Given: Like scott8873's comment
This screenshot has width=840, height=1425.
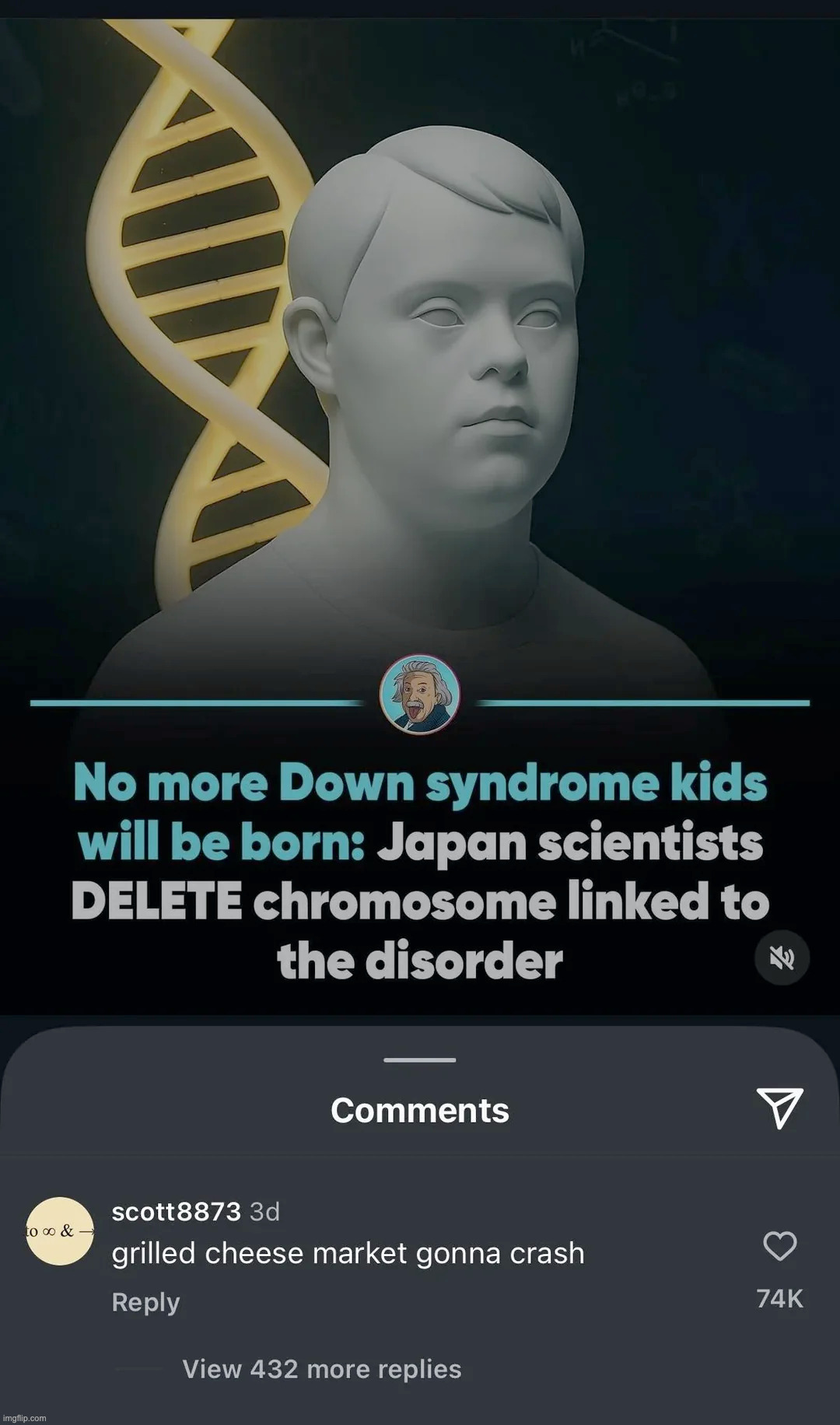Looking at the screenshot, I should click(779, 1246).
